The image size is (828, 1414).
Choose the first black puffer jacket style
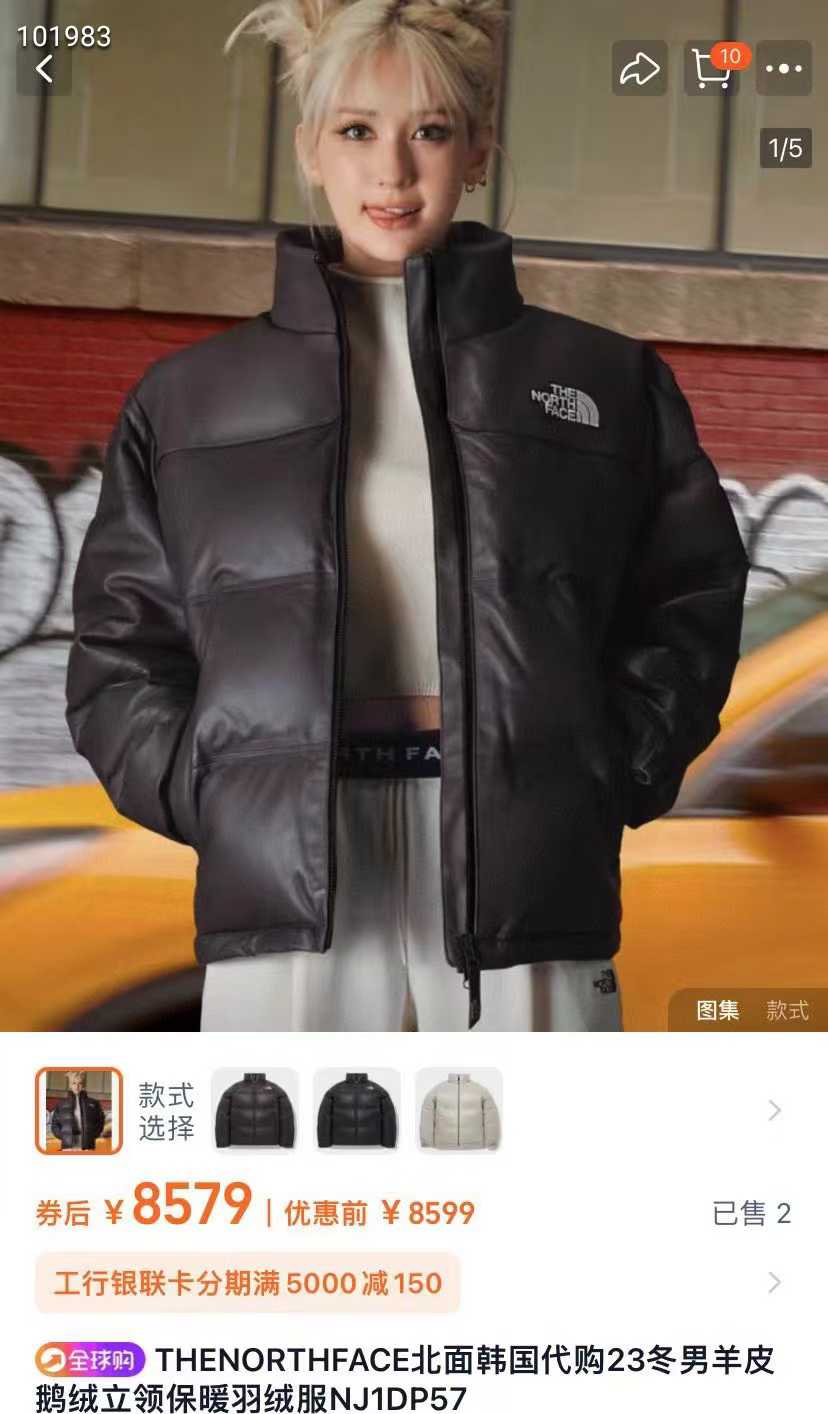[255, 1111]
